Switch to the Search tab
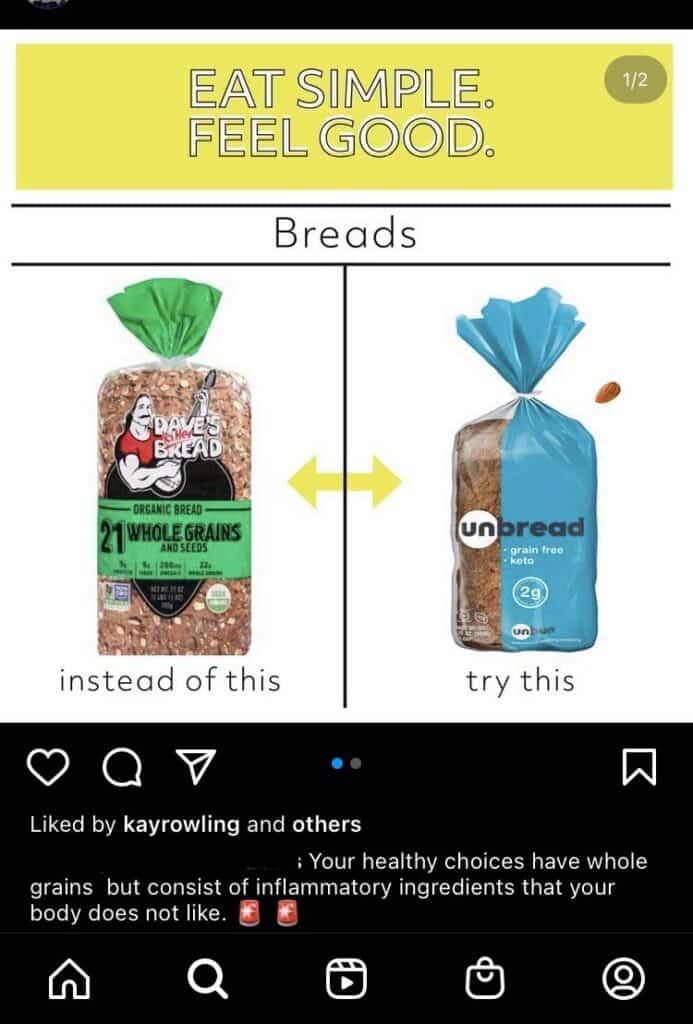 tap(207, 979)
